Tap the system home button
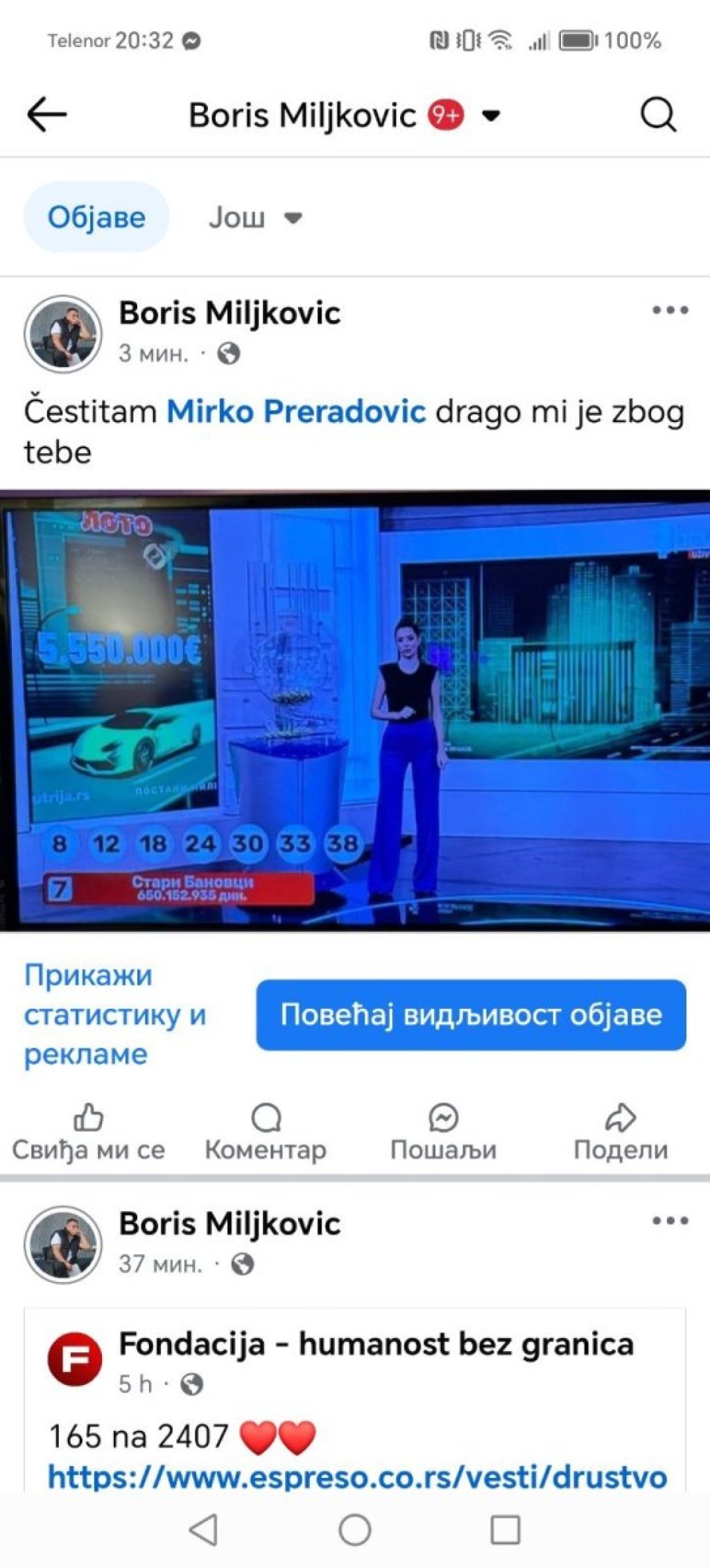710x1568 pixels. pyautogui.click(x=354, y=1529)
